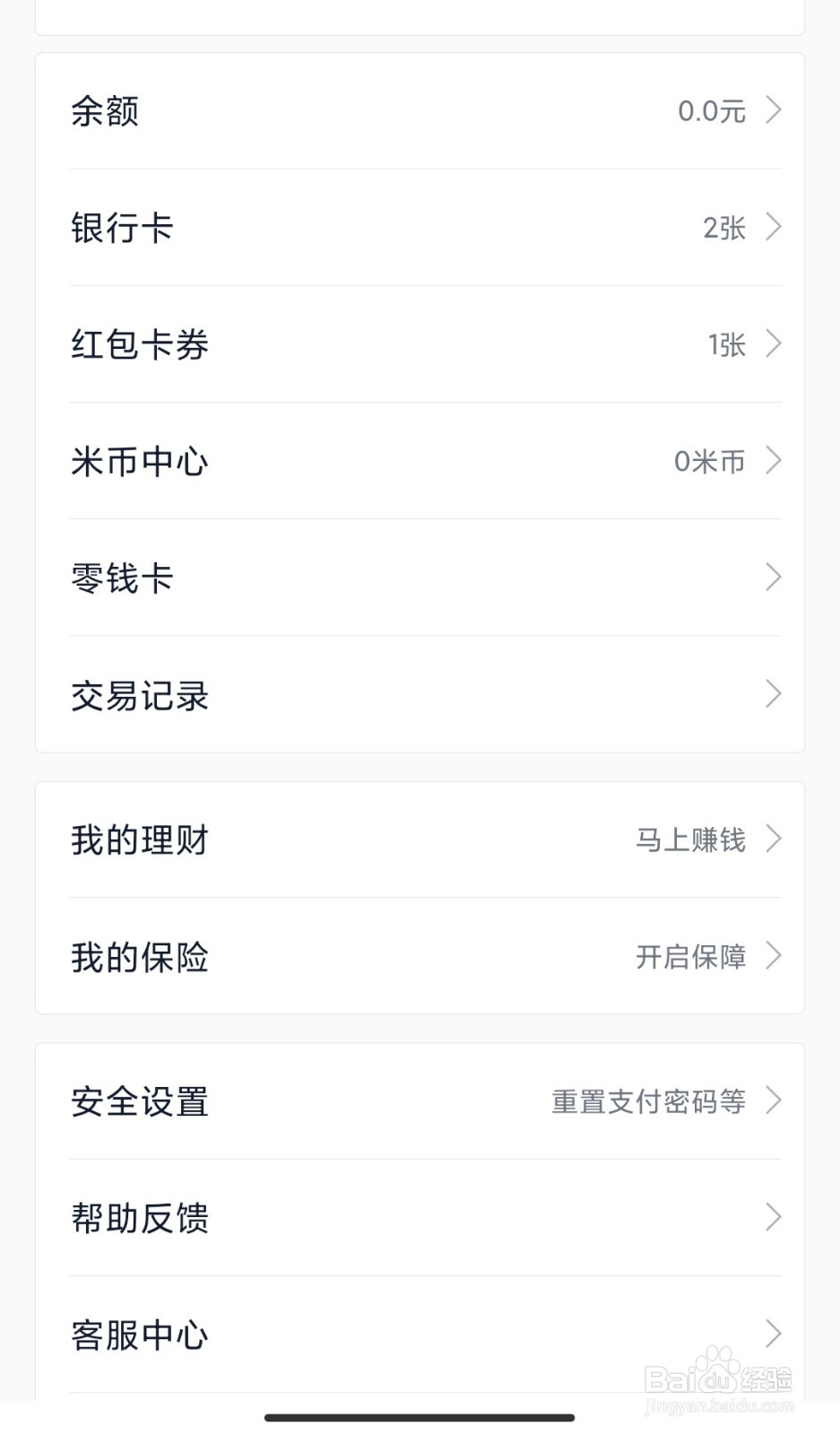Viewport: 840px width, 1435px height.
Task: Open 客服中心 customer service
Action: [x=420, y=1335]
